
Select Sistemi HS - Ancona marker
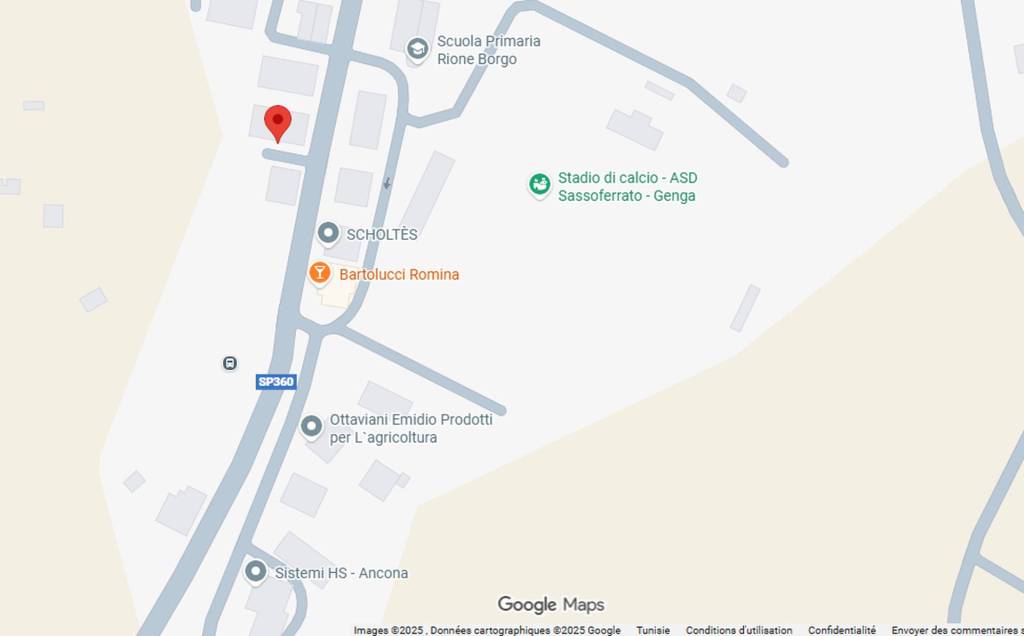[x=256, y=572]
